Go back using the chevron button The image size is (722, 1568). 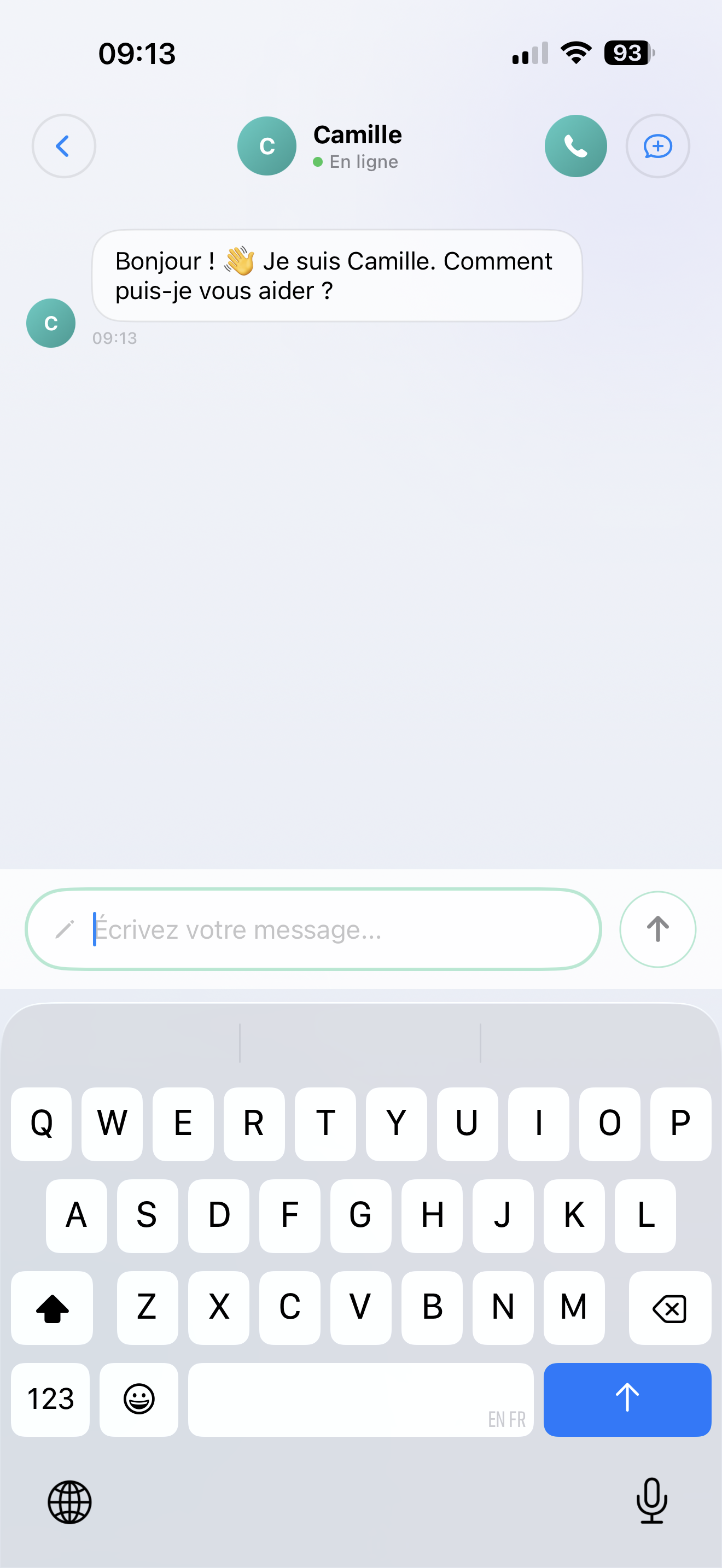(x=63, y=146)
